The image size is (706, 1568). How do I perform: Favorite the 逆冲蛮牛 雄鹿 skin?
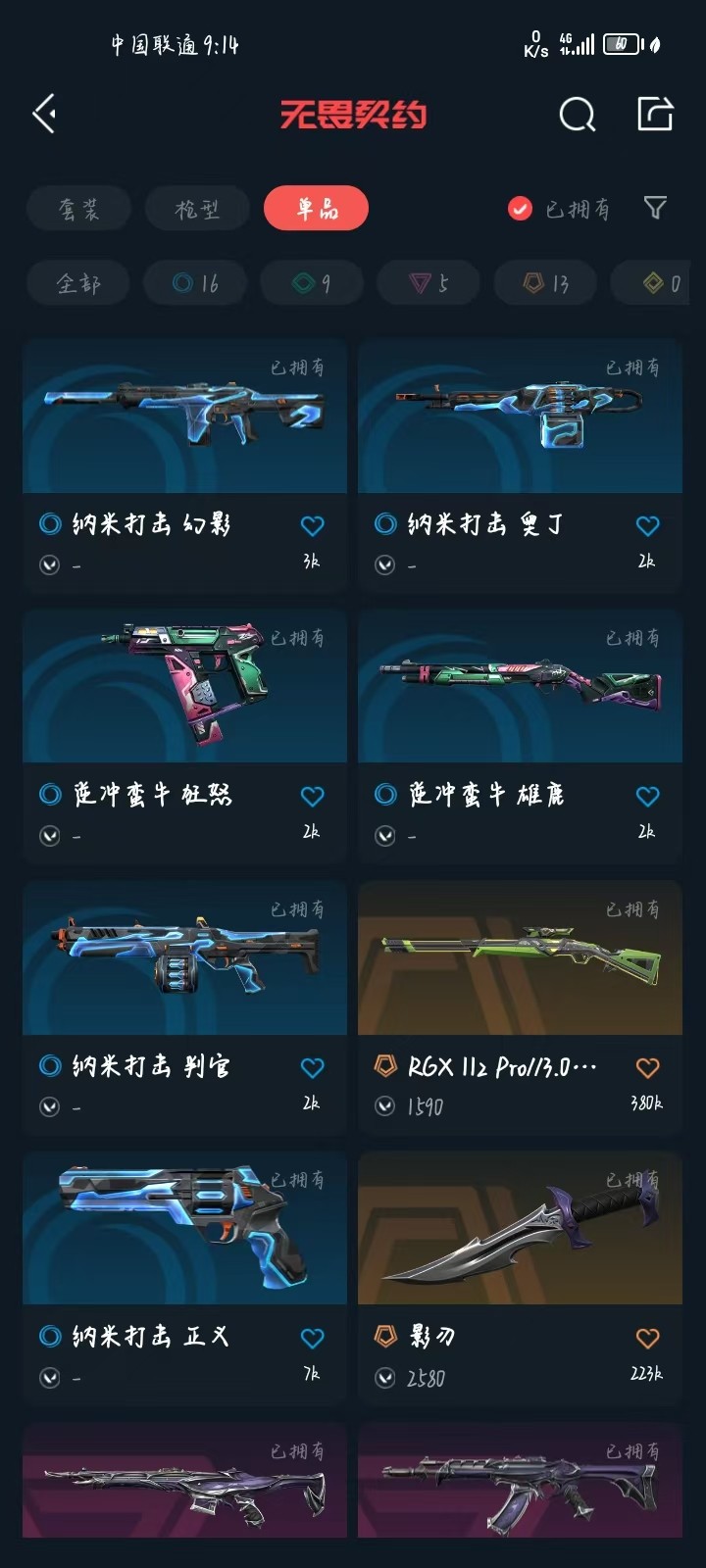(647, 797)
